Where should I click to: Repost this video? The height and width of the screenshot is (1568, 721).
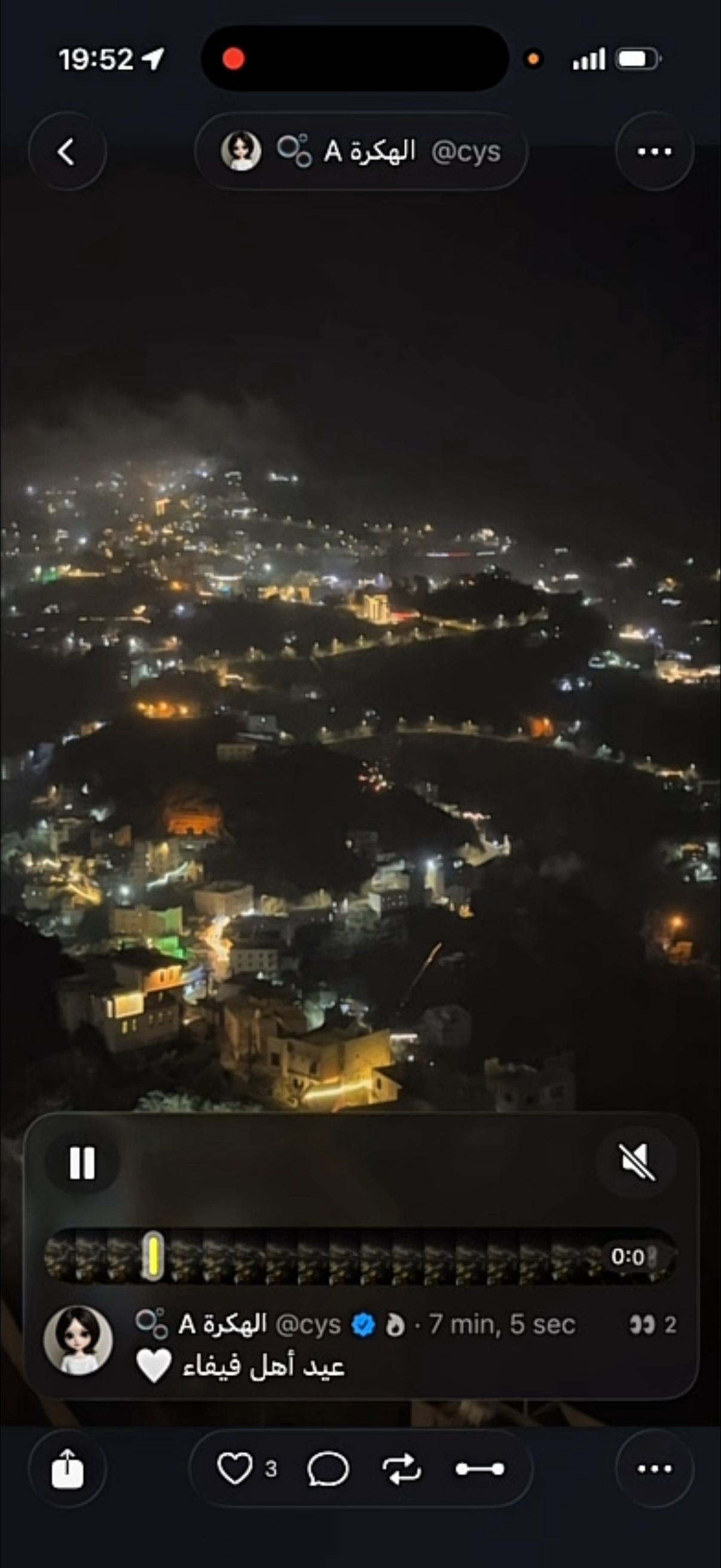point(402,1469)
